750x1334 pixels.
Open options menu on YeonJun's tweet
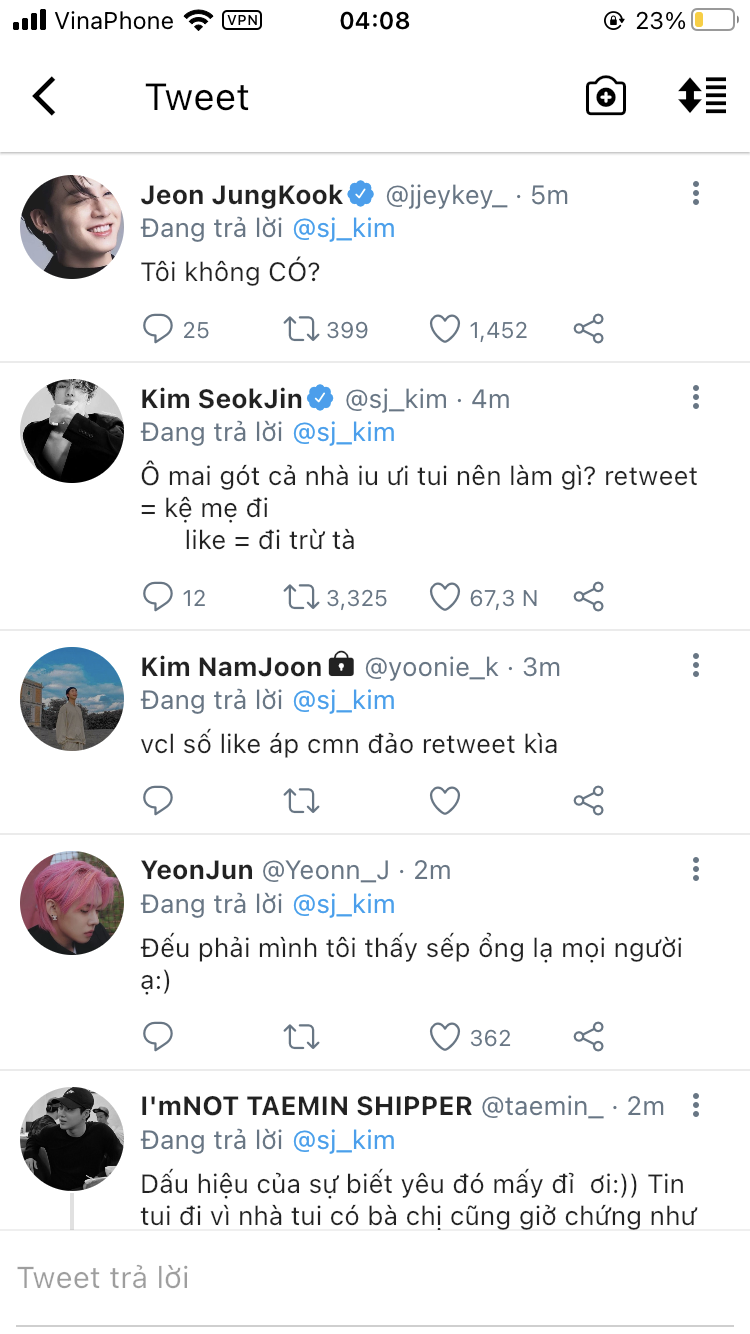click(696, 870)
